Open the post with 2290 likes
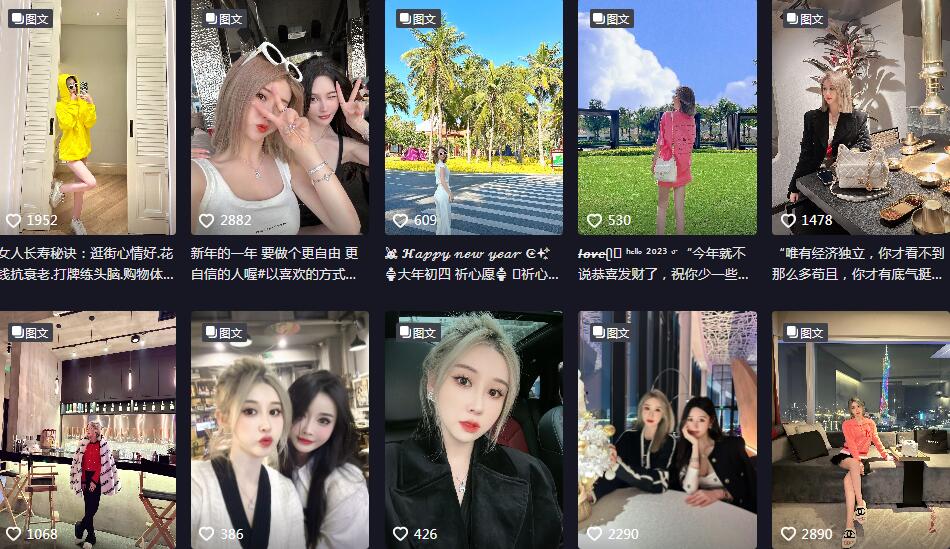 click(667, 430)
